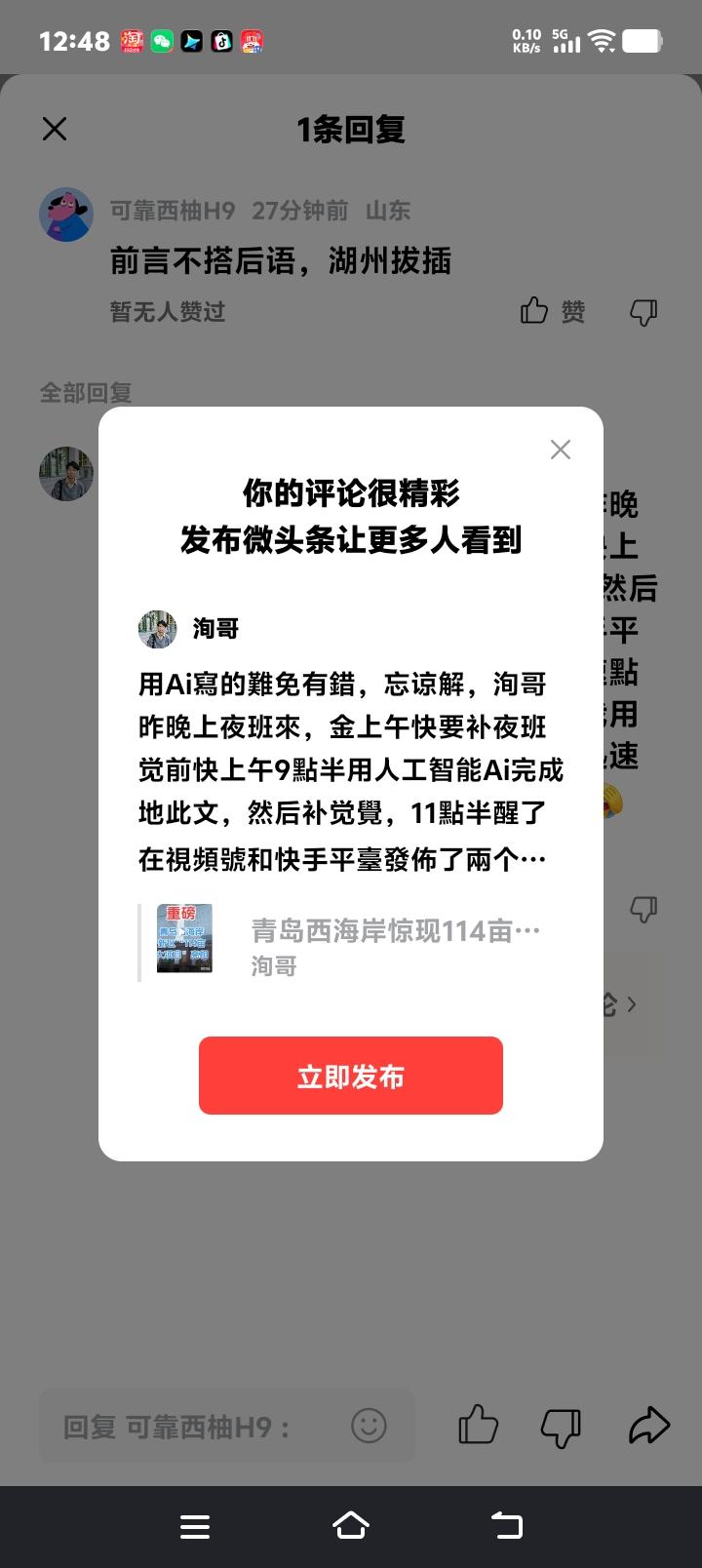Open recent apps from the navigation bar
Viewport: 702px width, 1568px height.
coord(195,1526)
